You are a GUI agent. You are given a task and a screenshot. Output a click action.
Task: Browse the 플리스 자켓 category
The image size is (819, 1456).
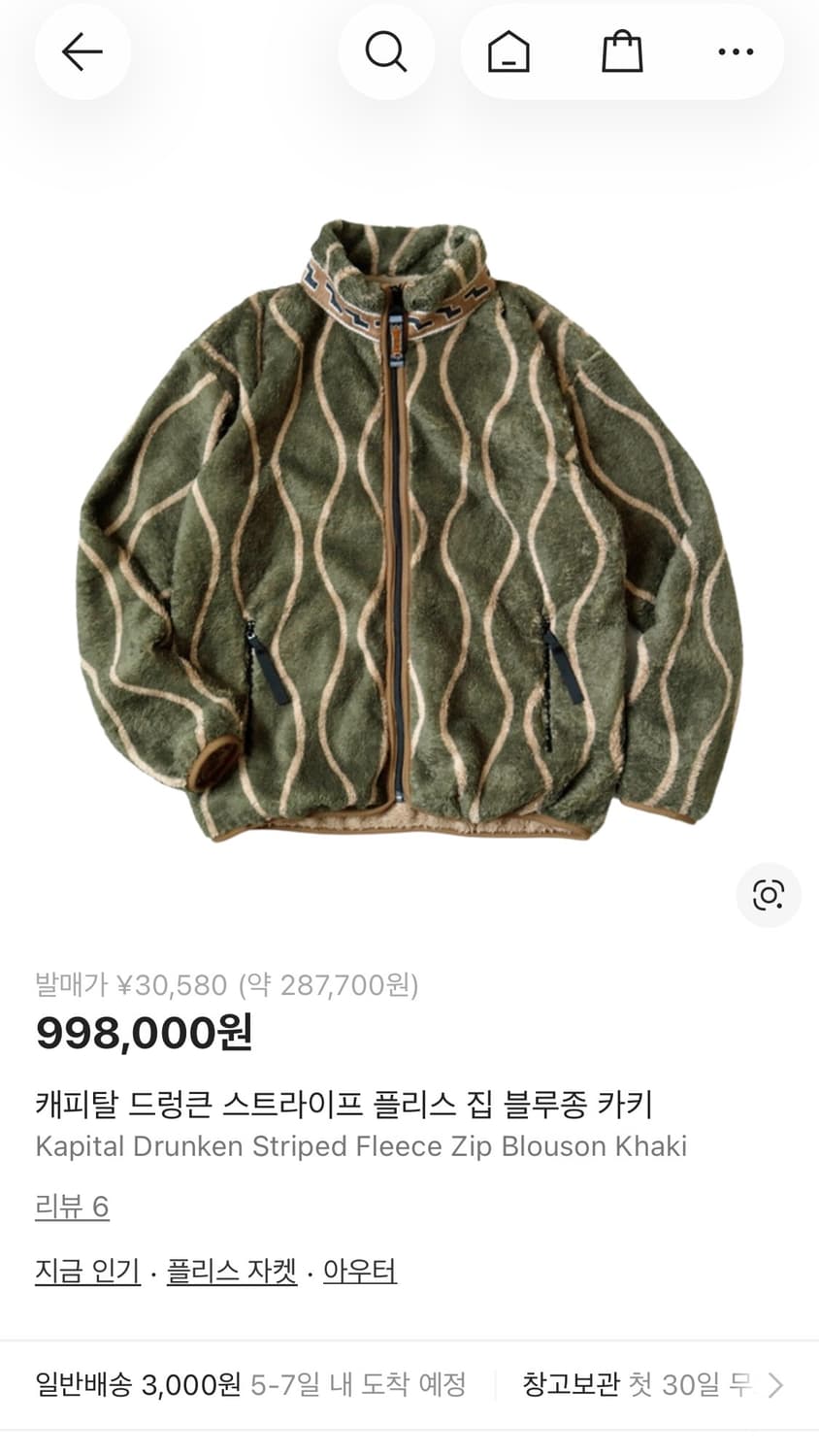click(232, 1269)
